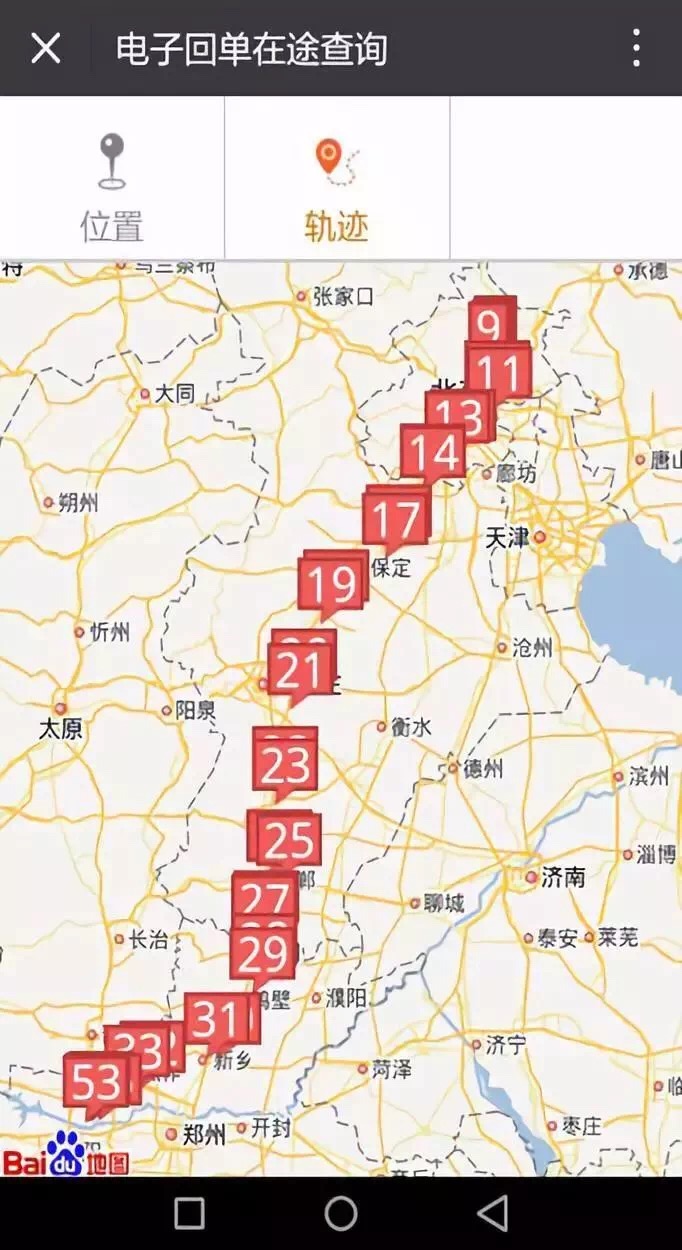This screenshot has height=1250, width=682.
Task: Close the 电子回单在途查询 page
Action: [45, 48]
